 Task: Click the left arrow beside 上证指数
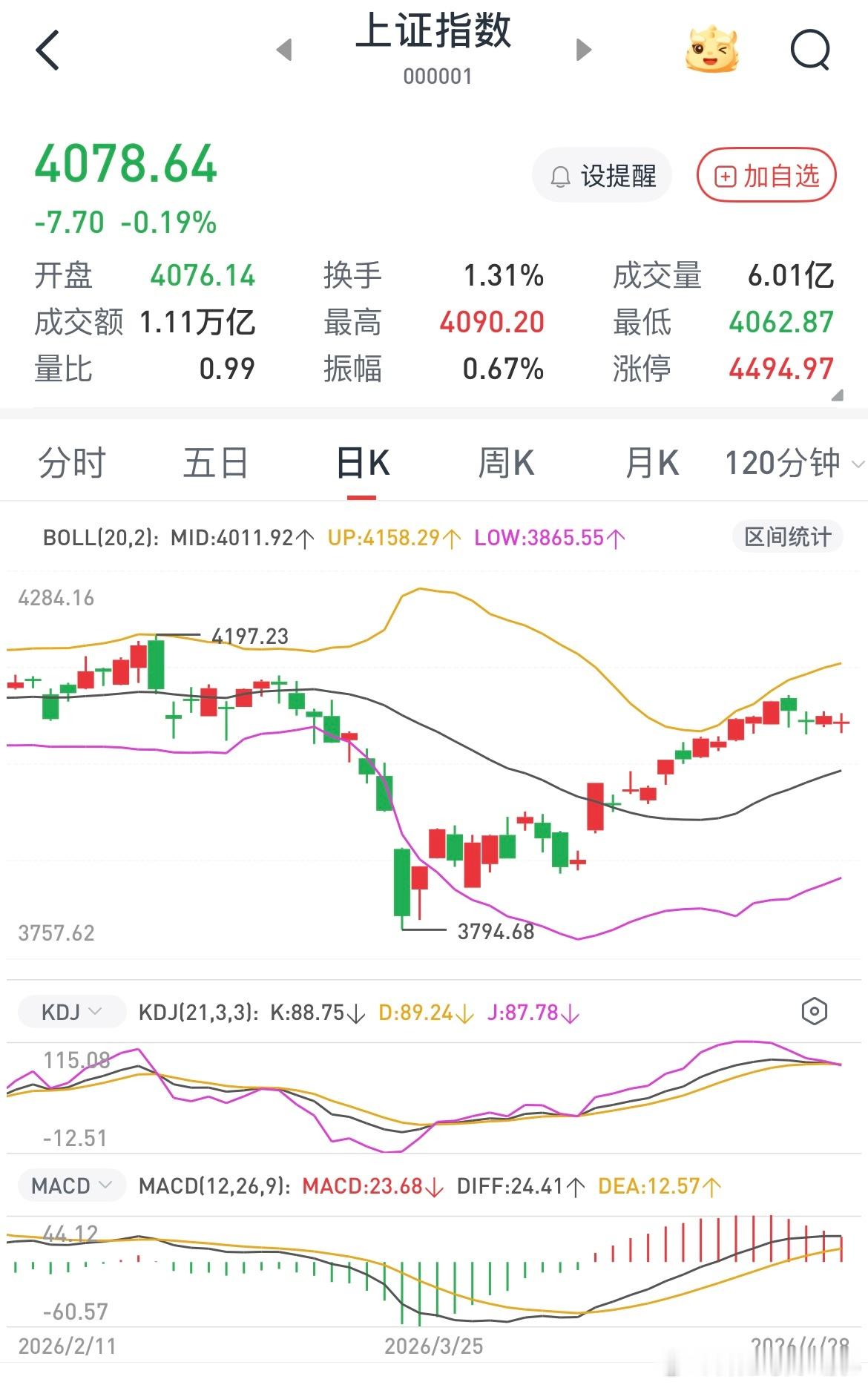coord(286,49)
